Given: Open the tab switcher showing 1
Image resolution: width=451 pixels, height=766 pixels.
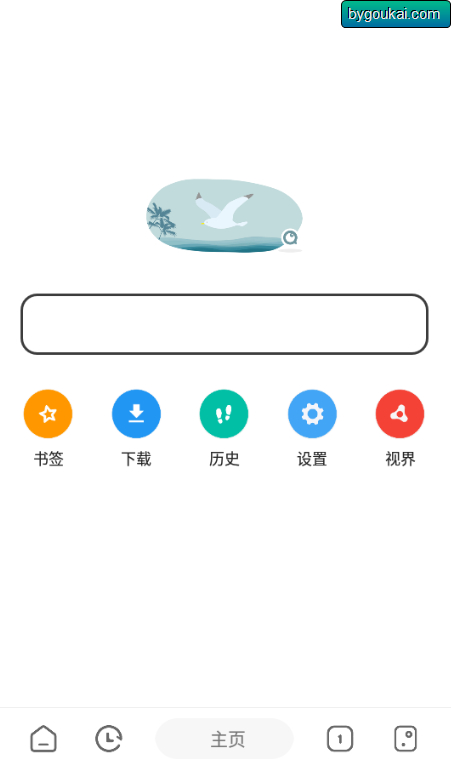Looking at the screenshot, I should click(340, 738).
